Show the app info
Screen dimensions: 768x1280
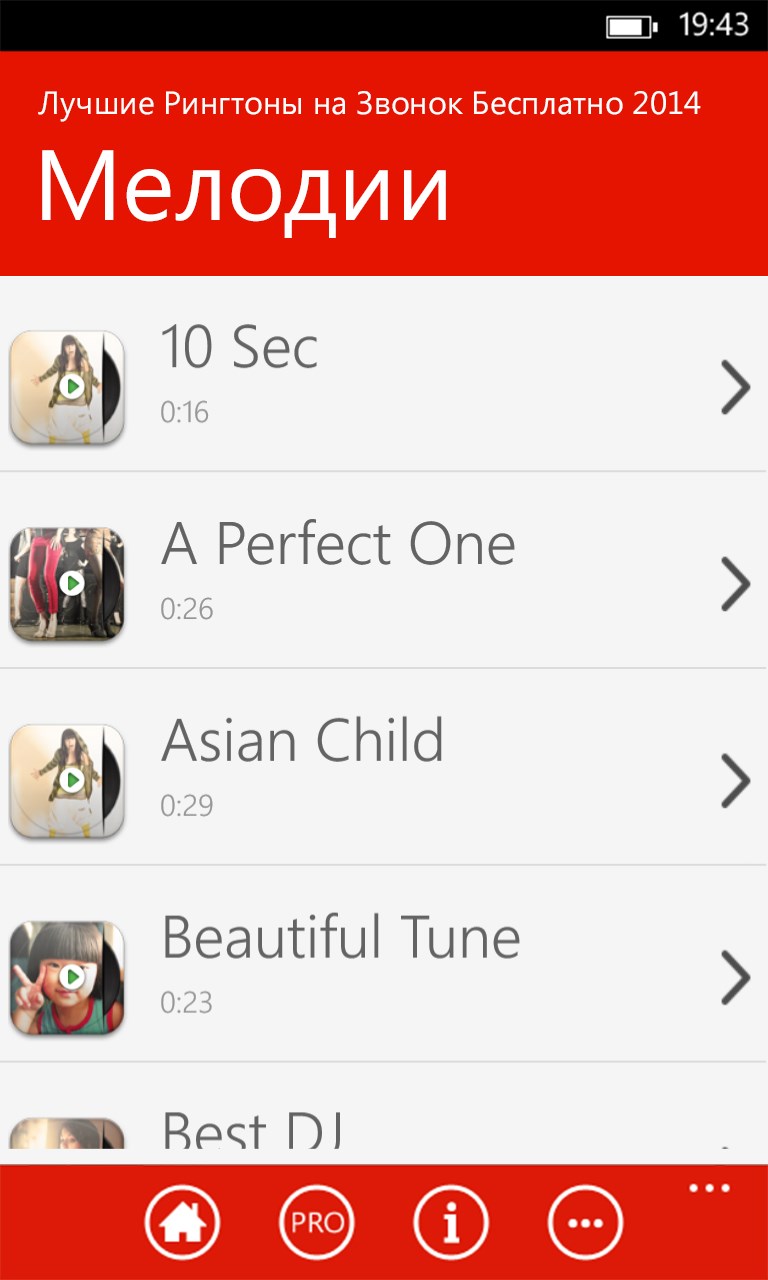pos(450,1222)
